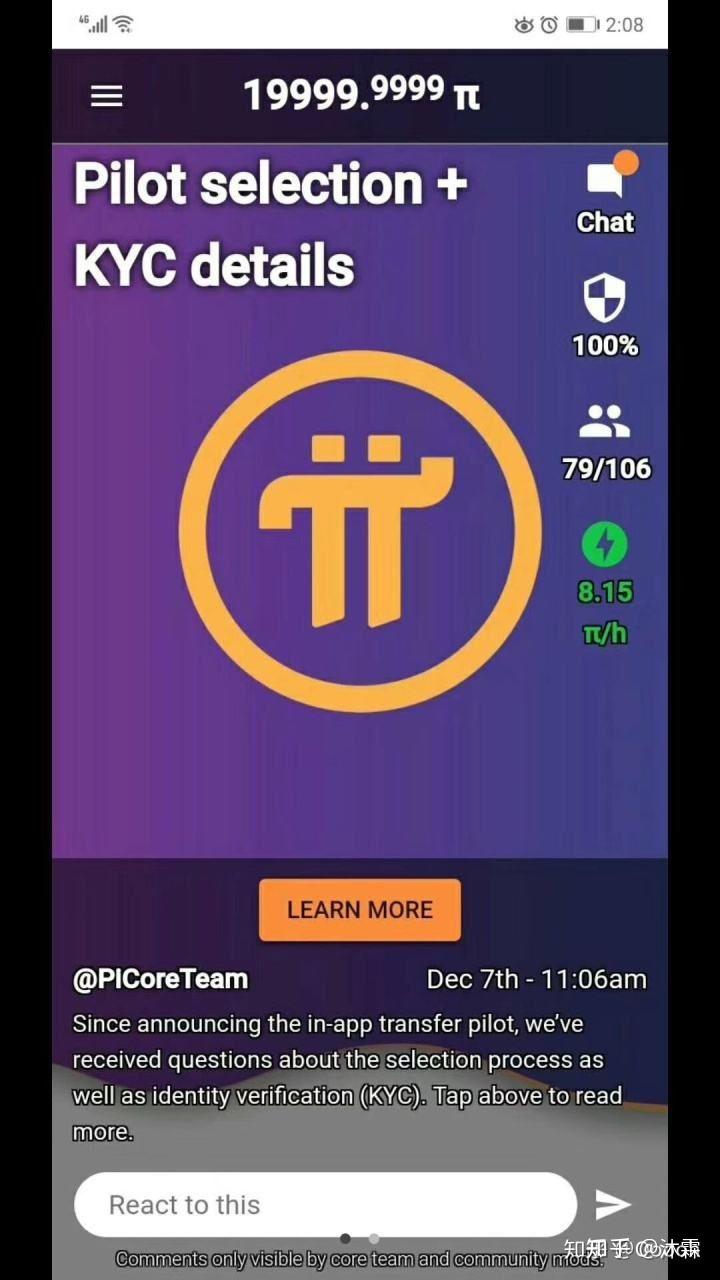Screen dimensions: 720x1280
Task: Send the reaction with the arrow icon
Action: (x=613, y=1205)
